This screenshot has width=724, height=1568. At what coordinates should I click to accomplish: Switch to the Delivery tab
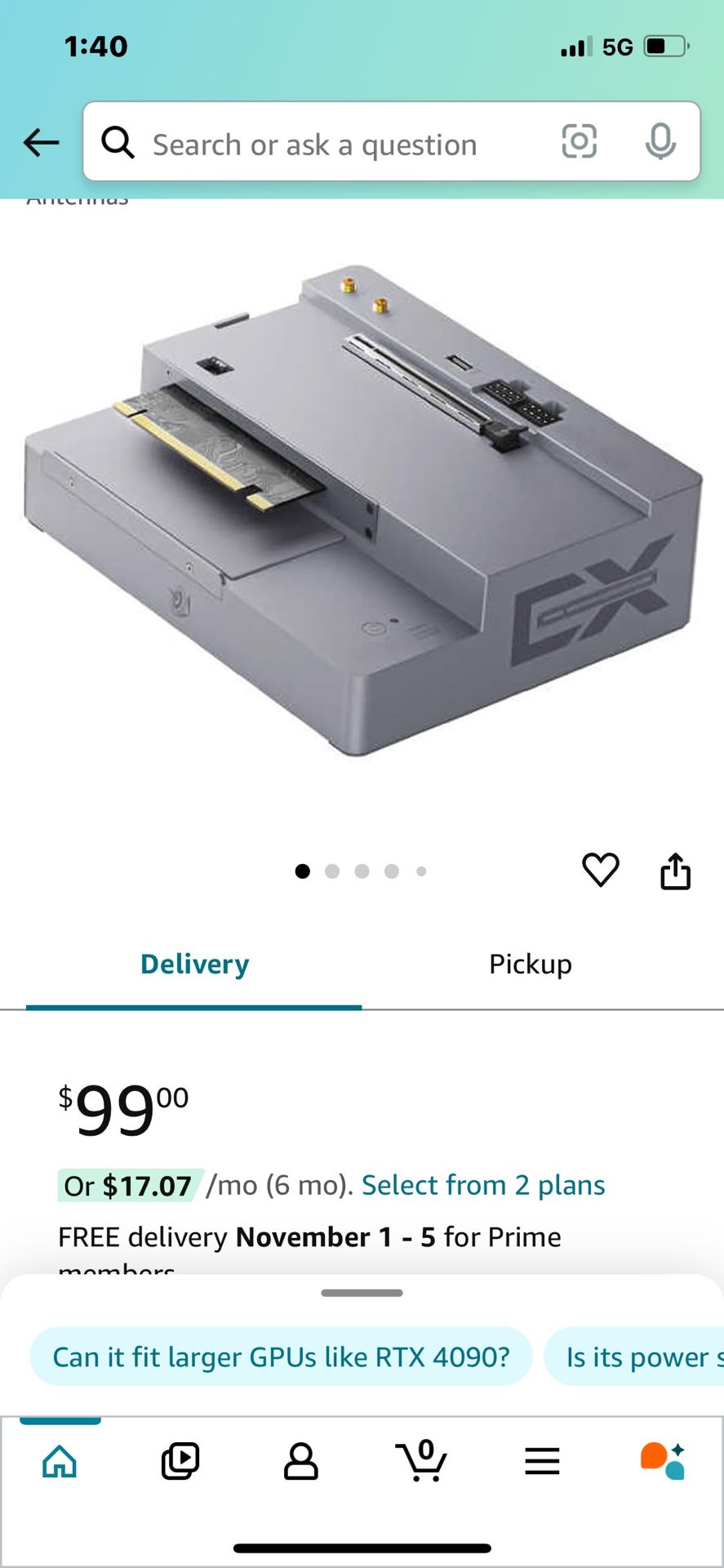194,964
